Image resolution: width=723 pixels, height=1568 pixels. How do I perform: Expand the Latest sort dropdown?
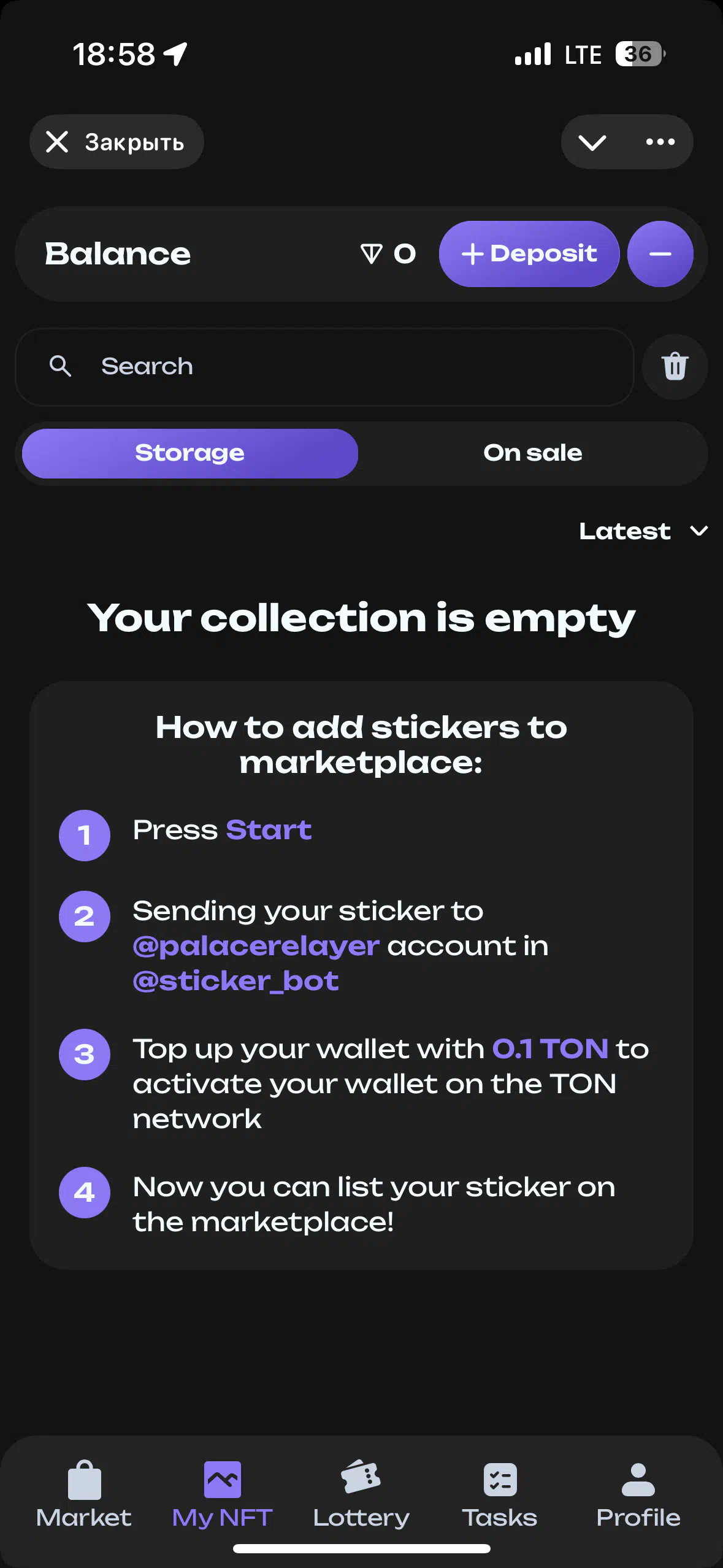point(644,531)
